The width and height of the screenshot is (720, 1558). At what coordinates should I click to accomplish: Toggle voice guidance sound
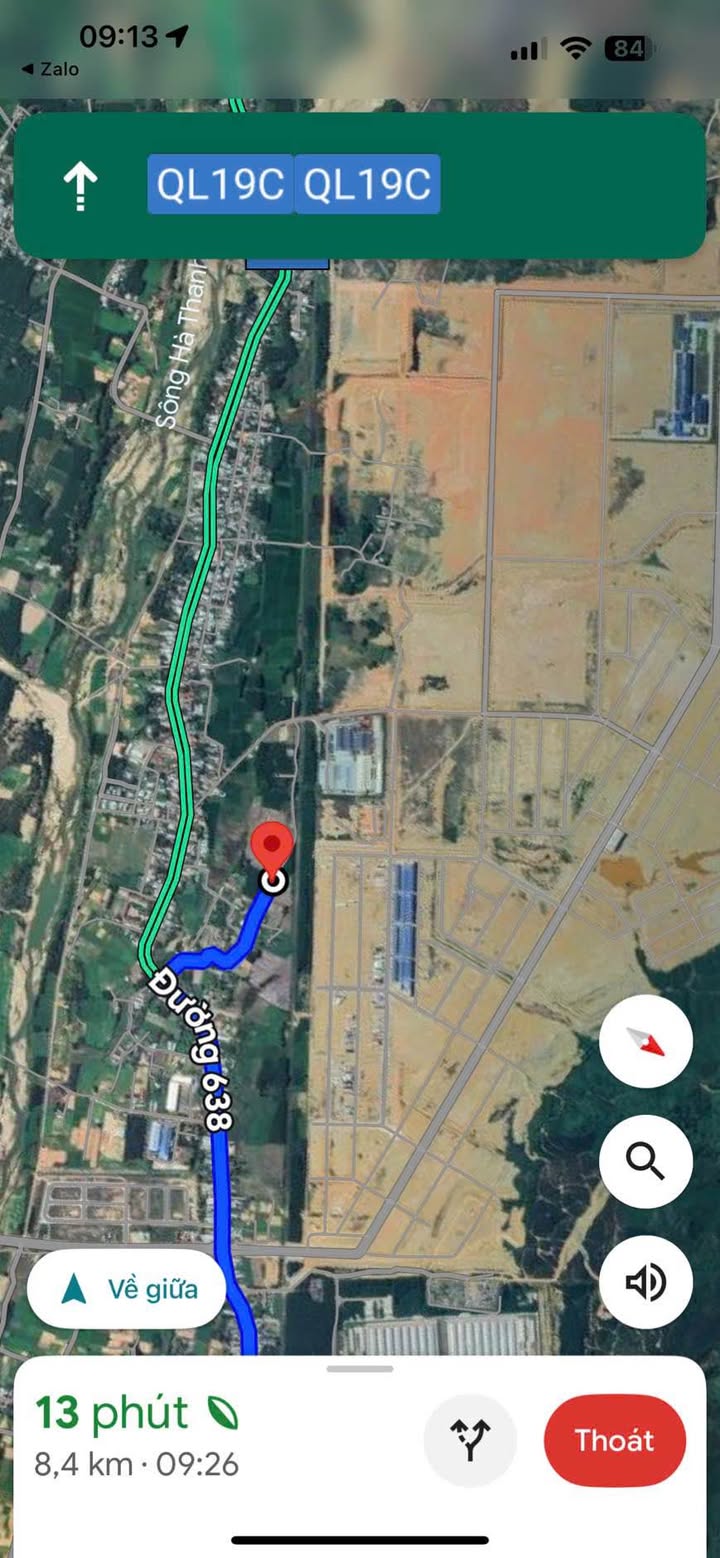point(646,1281)
